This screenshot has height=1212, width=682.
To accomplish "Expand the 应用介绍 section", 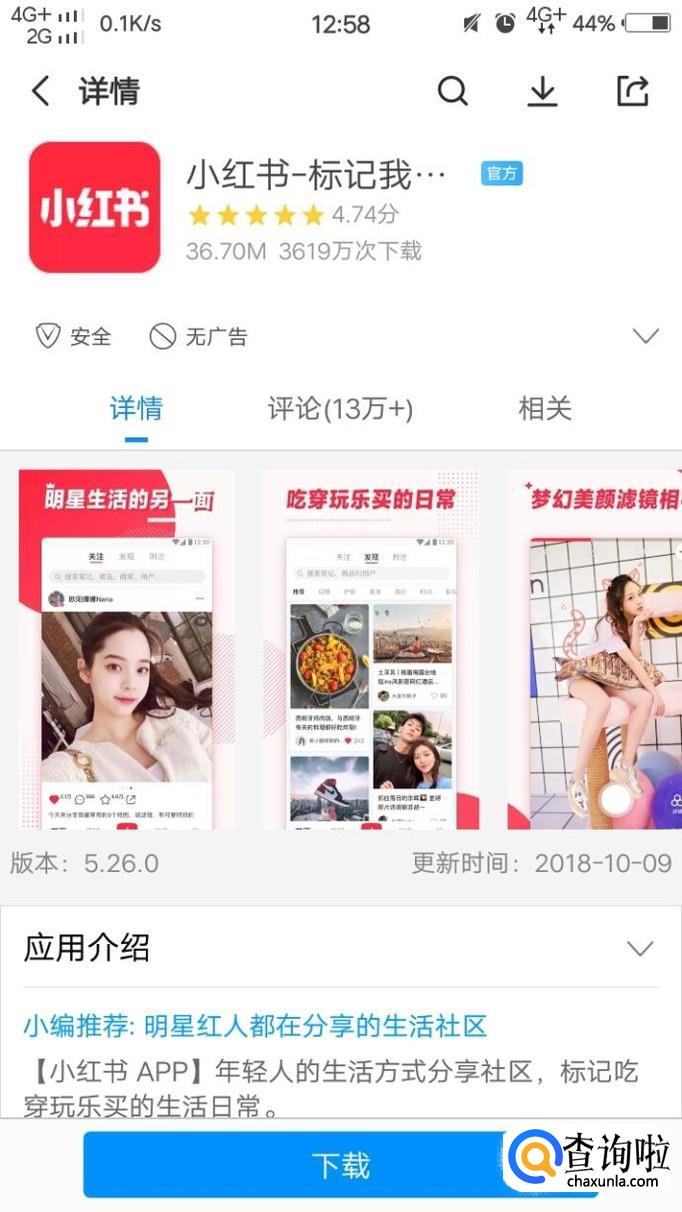I will 640,948.
